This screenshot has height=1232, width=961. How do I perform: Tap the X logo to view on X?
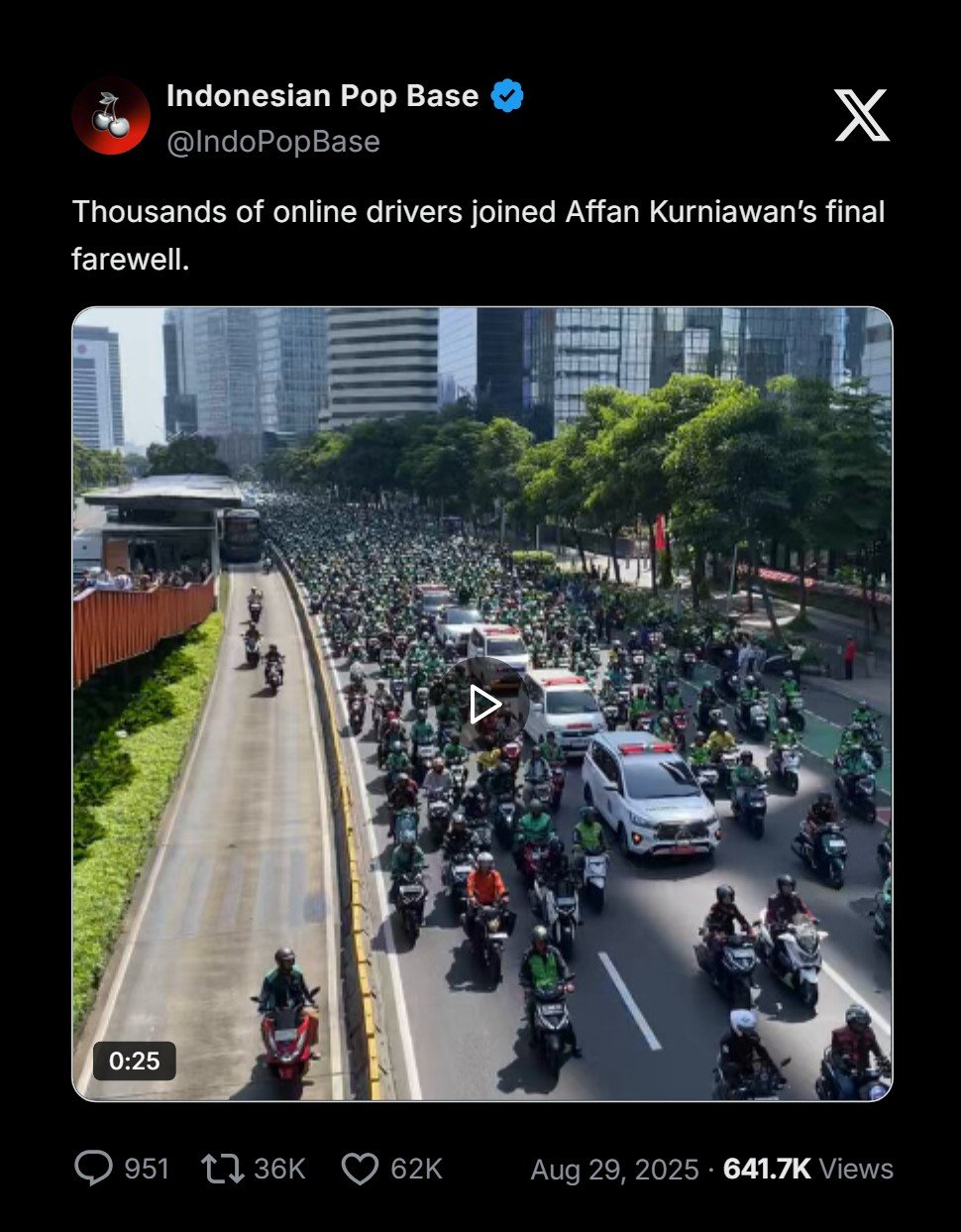coord(860,116)
